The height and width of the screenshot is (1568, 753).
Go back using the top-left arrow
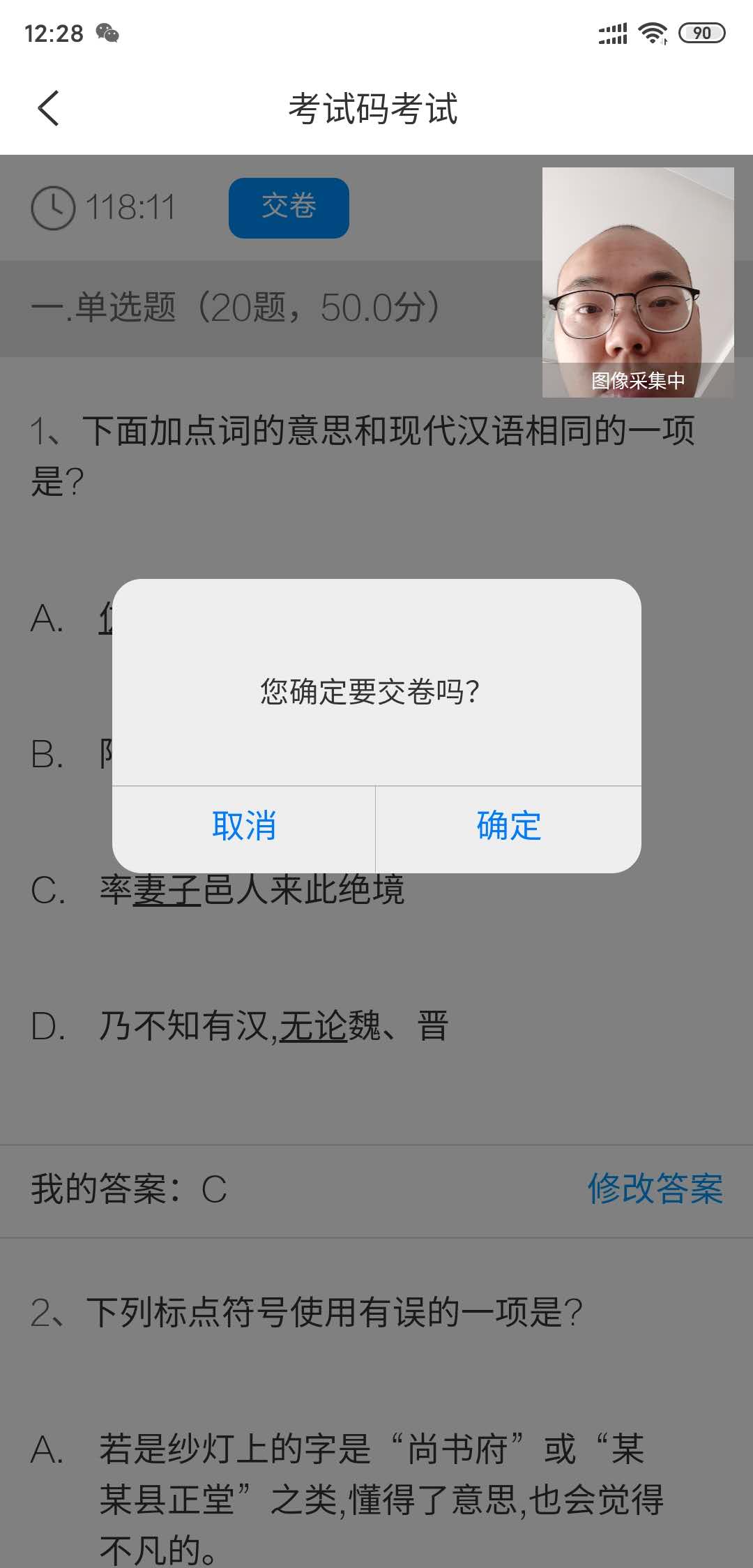(48, 109)
